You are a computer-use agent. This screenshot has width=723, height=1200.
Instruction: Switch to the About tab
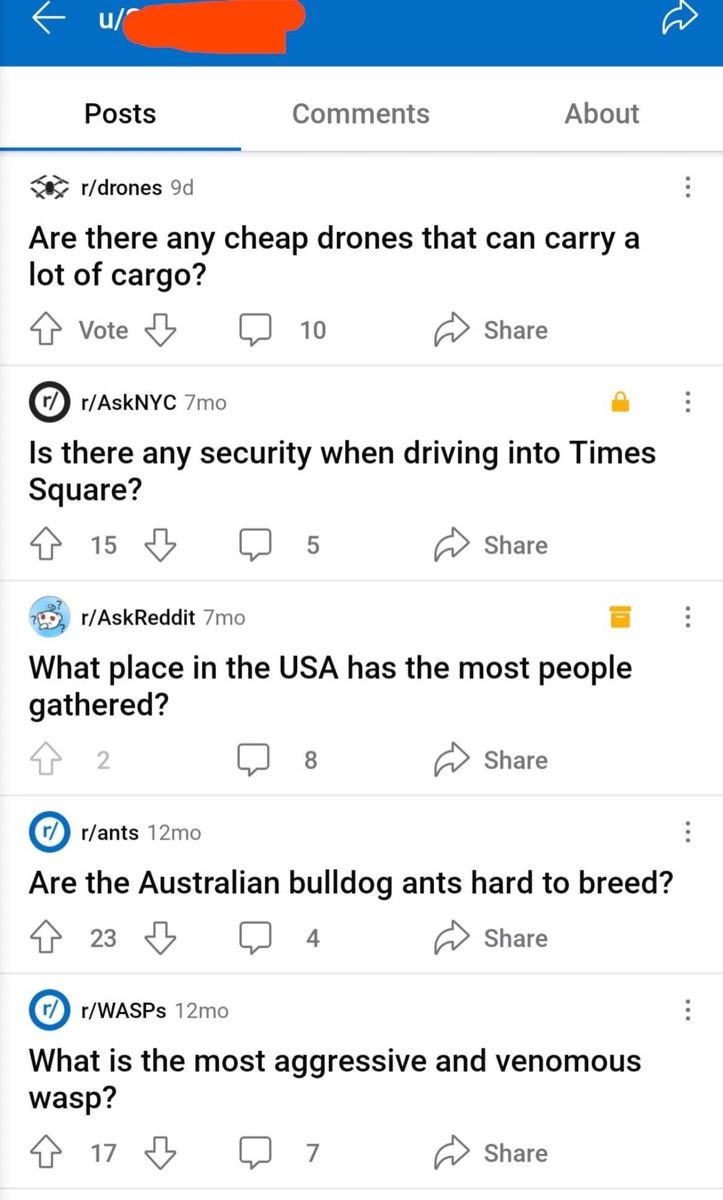tap(601, 114)
